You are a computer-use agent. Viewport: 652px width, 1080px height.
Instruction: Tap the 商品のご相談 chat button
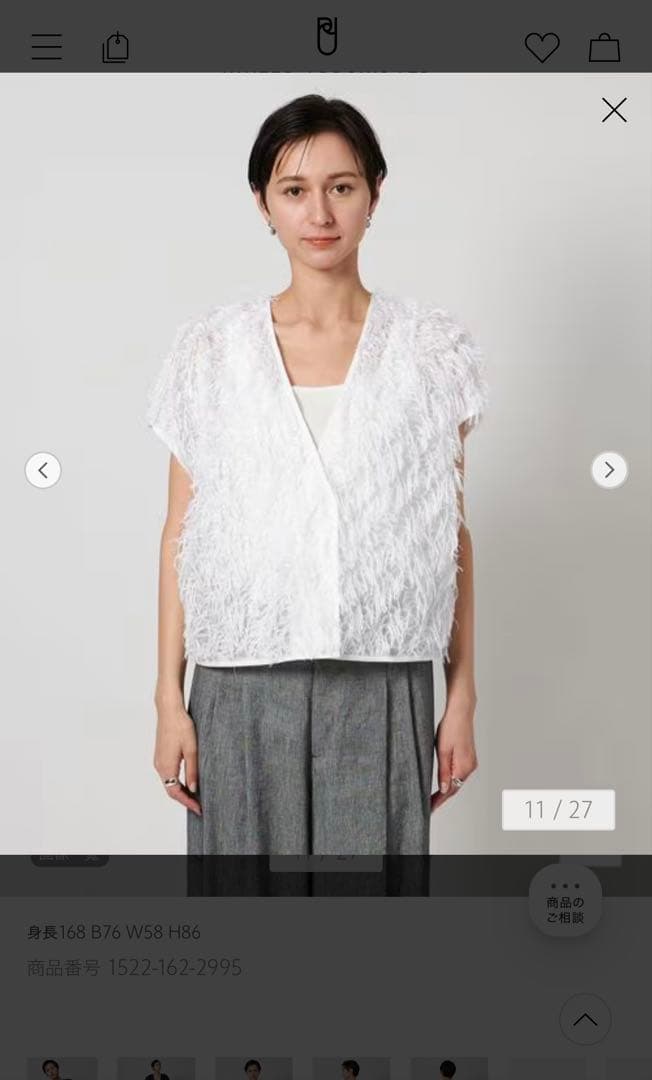tap(565, 900)
